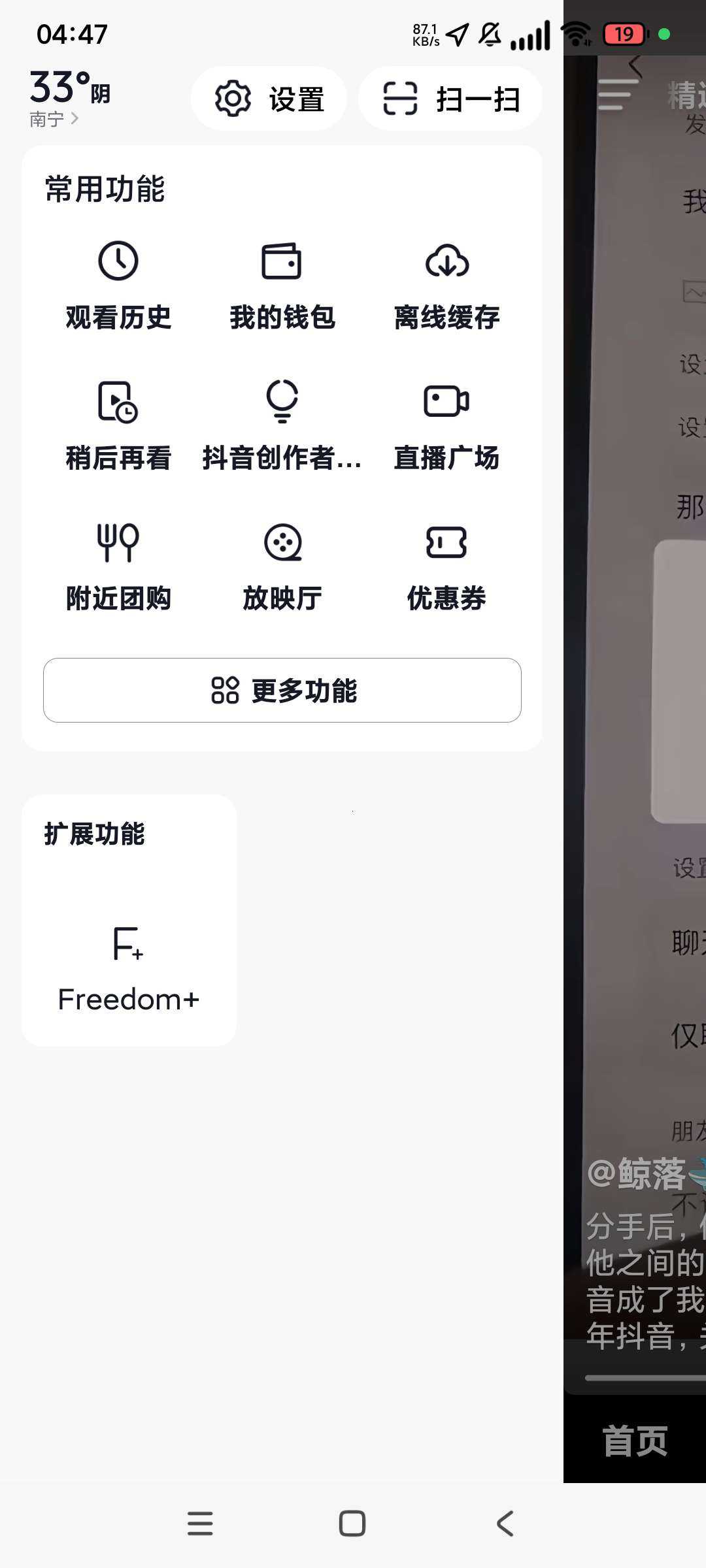Screen dimensions: 706x1568
Task: Open 优惠券 coupons
Action: 446,566
